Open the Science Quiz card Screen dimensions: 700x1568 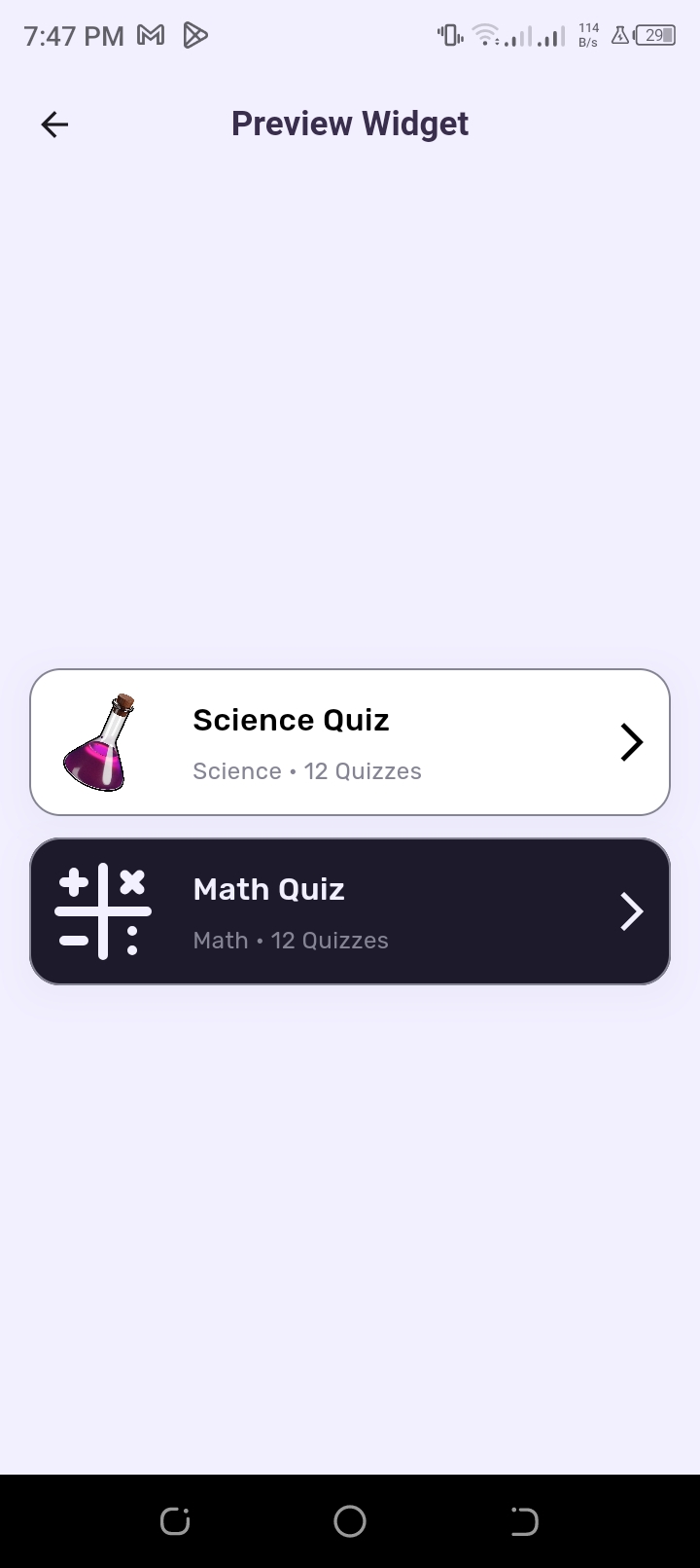click(350, 742)
